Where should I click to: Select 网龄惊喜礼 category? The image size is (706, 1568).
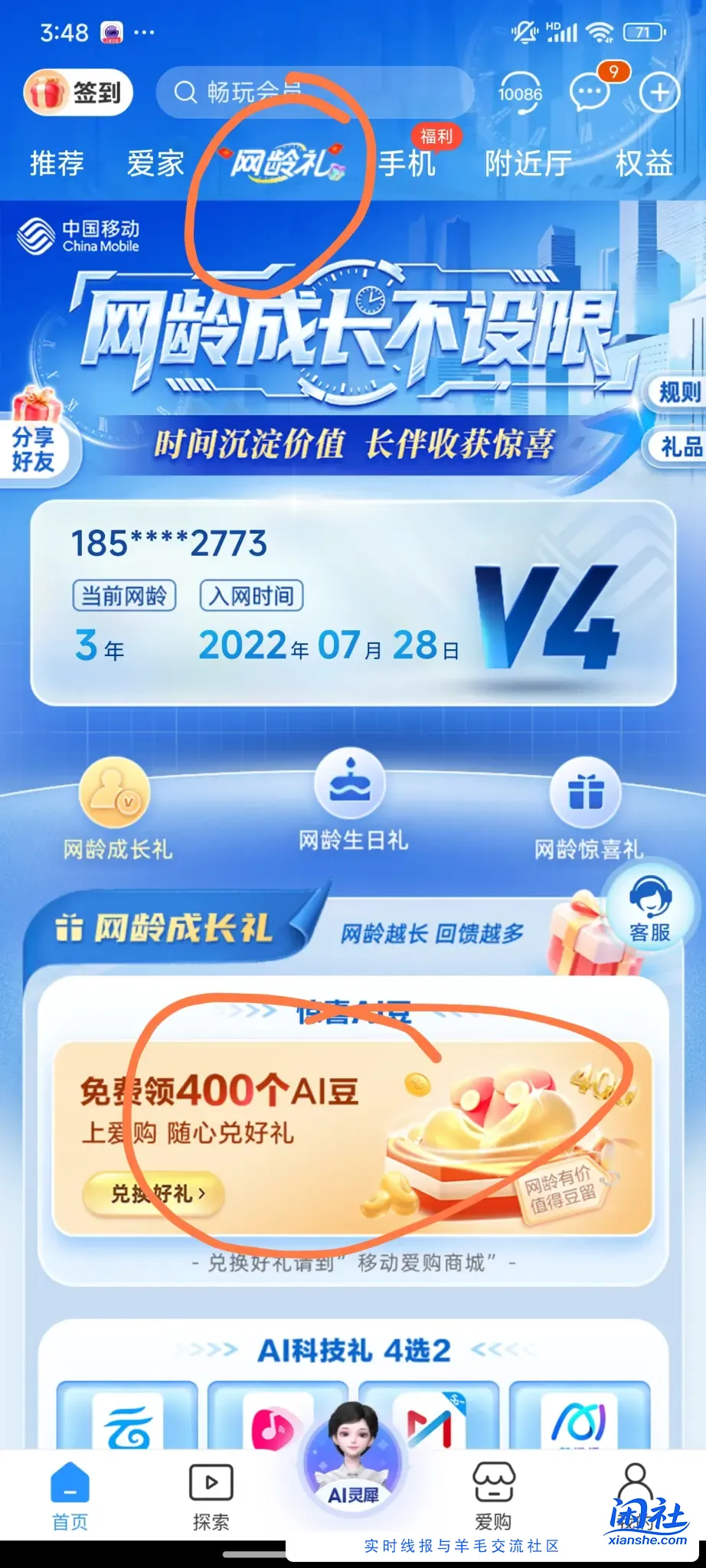point(587,809)
